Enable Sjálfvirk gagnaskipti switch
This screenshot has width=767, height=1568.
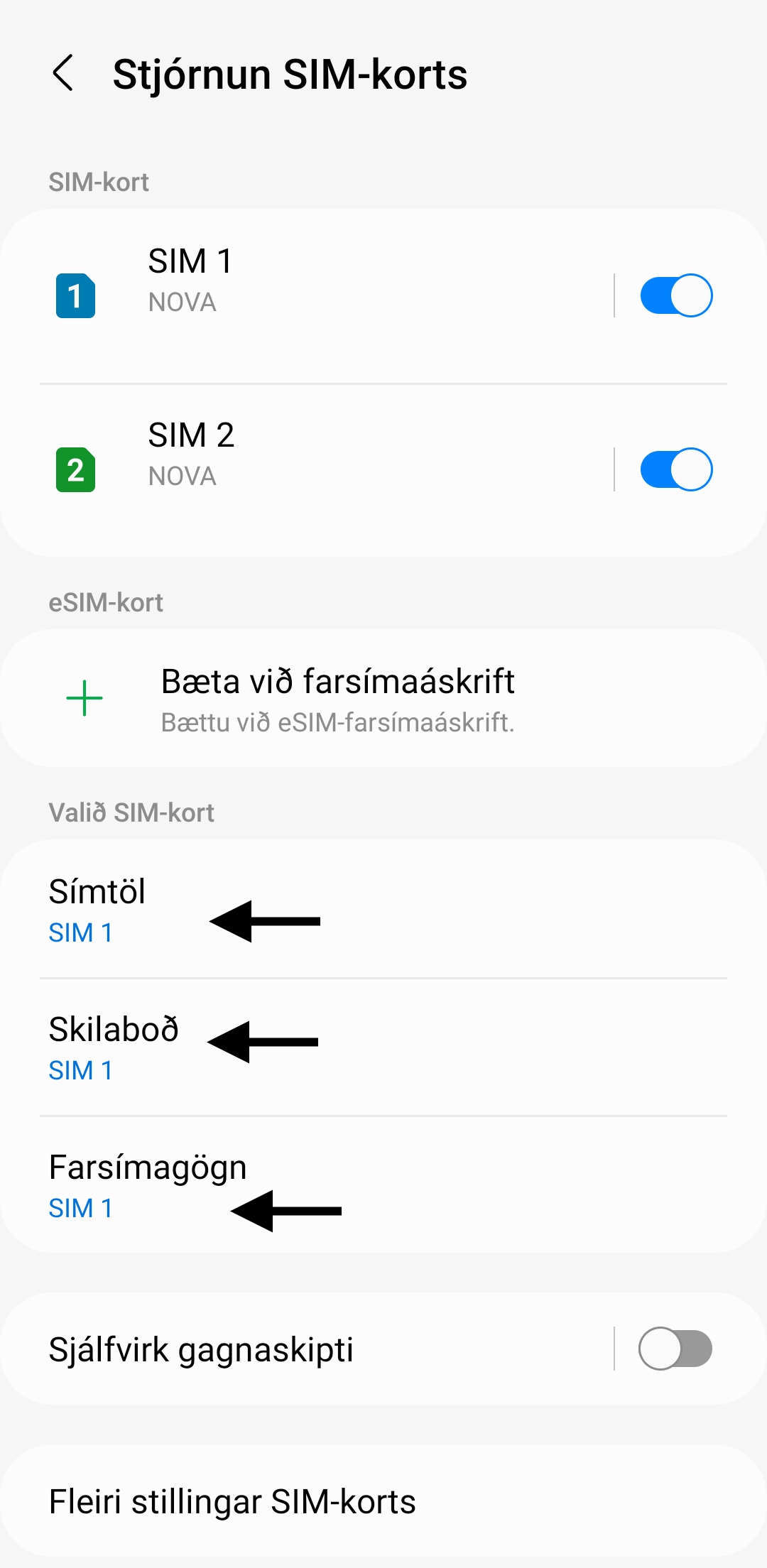pos(675,1349)
